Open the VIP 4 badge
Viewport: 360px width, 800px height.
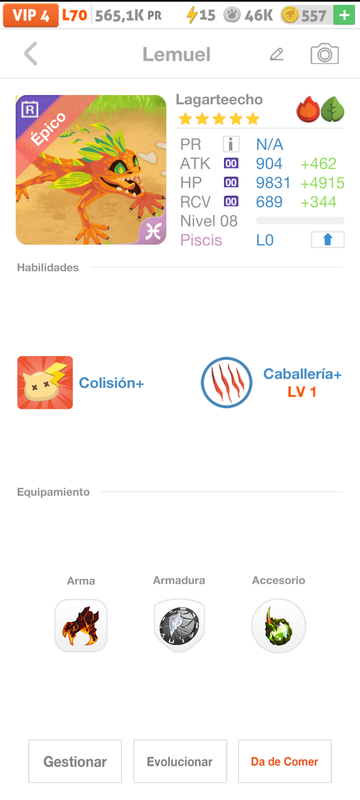[31, 15]
